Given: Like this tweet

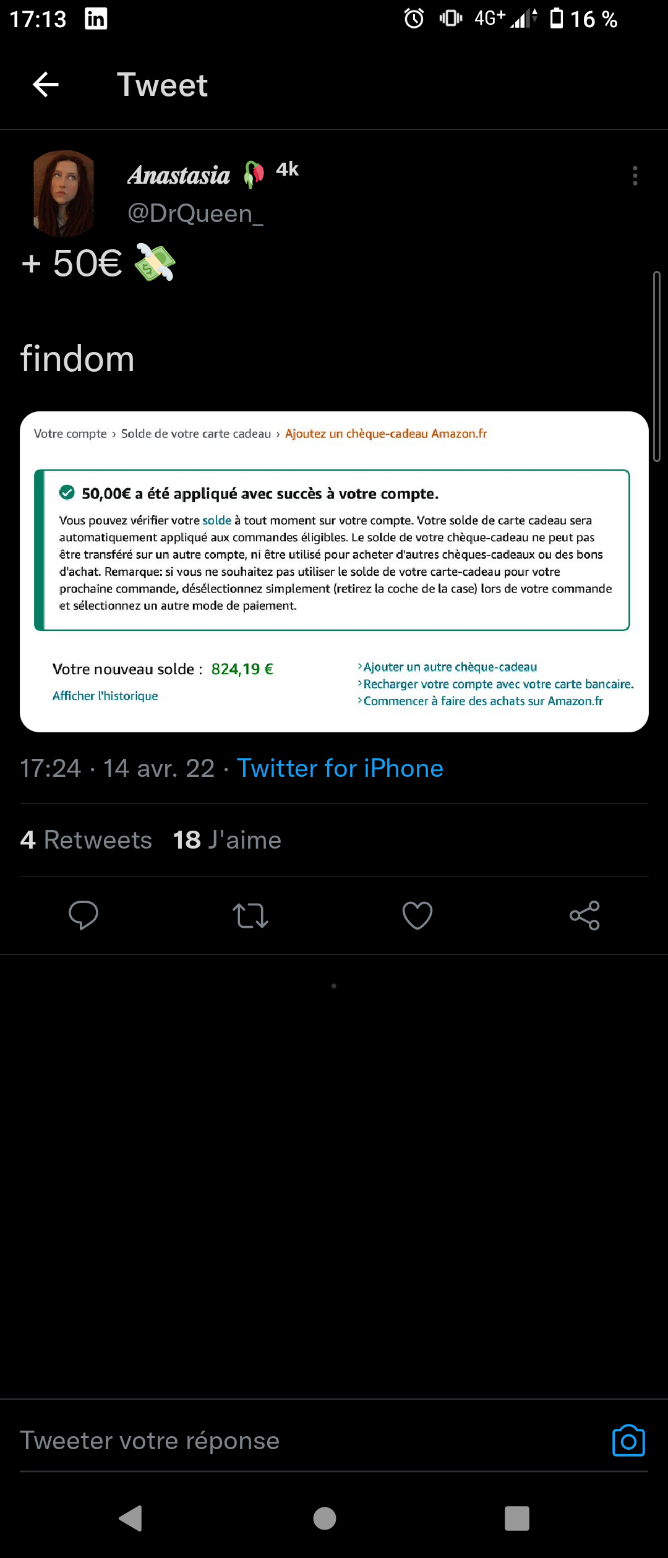Looking at the screenshot, I should click(417, 915).
